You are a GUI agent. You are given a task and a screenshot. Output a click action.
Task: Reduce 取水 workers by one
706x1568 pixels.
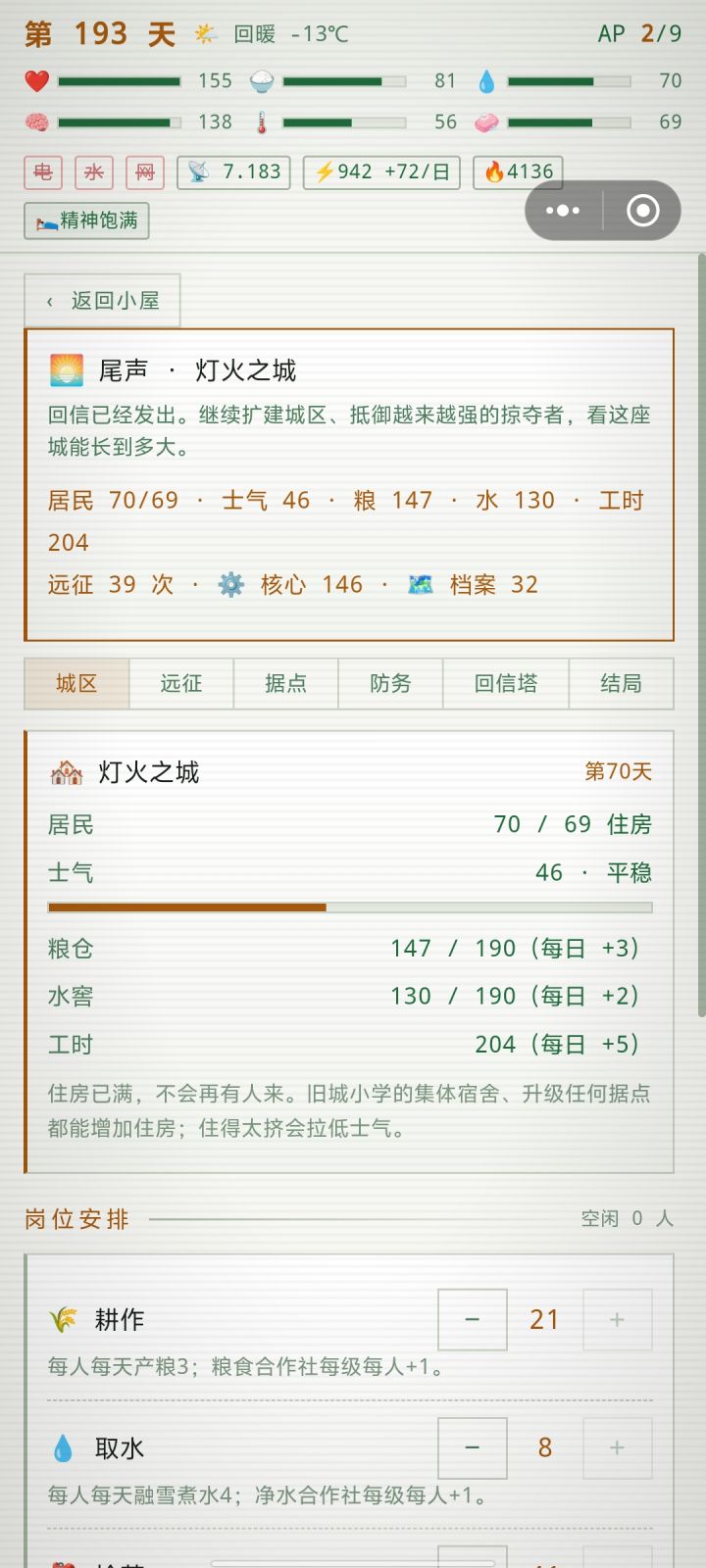(x=473, y=1447)
